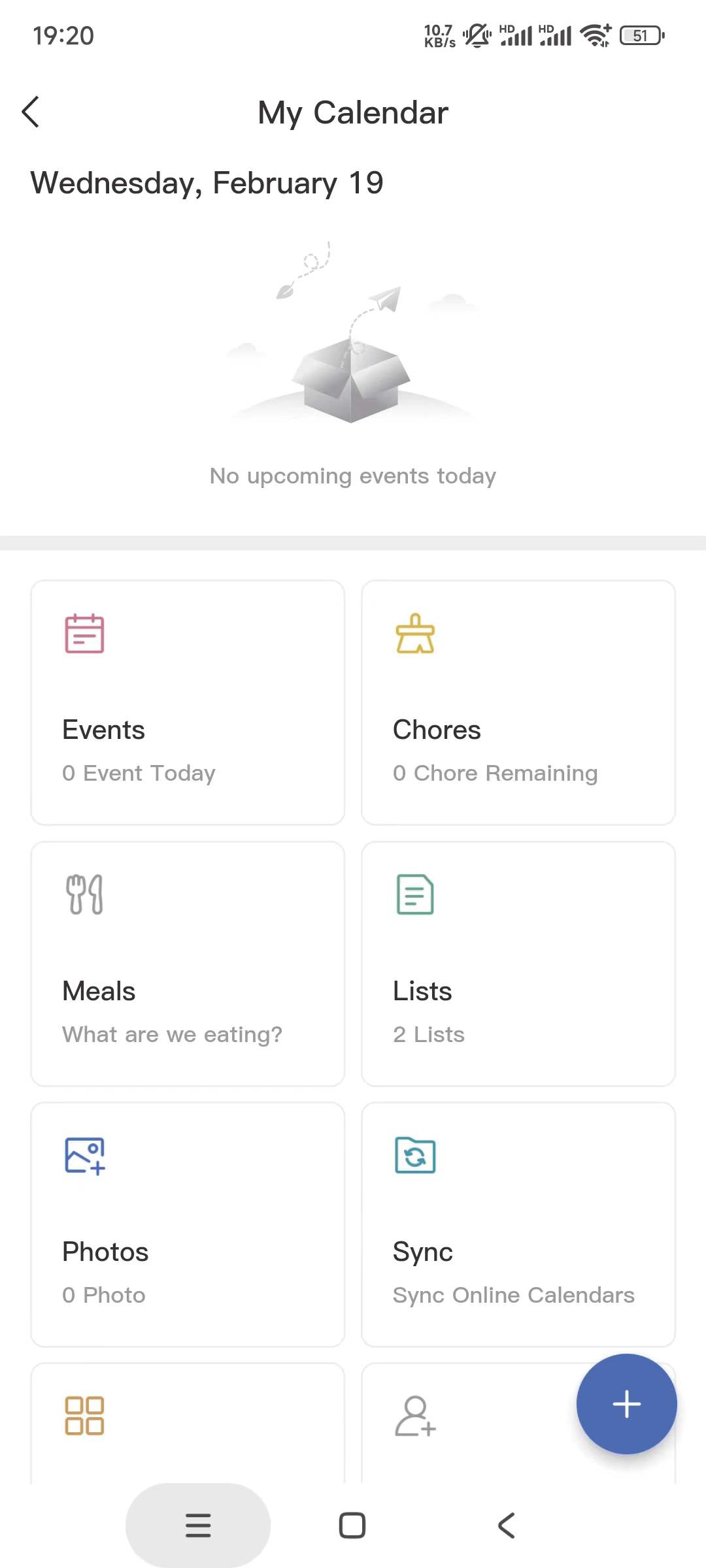The width and height of the screenshot is (706, 1568).
Task: Open the Lists document icon
Action: point(415,893)
